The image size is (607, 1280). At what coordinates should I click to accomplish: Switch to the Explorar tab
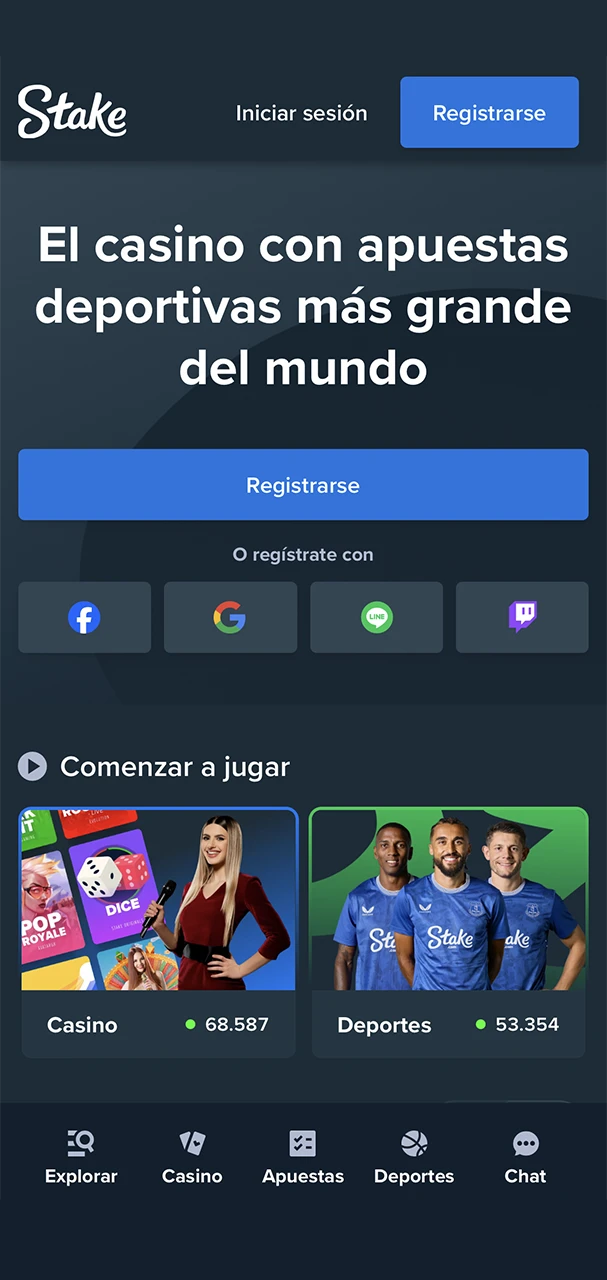[81, 1157]
